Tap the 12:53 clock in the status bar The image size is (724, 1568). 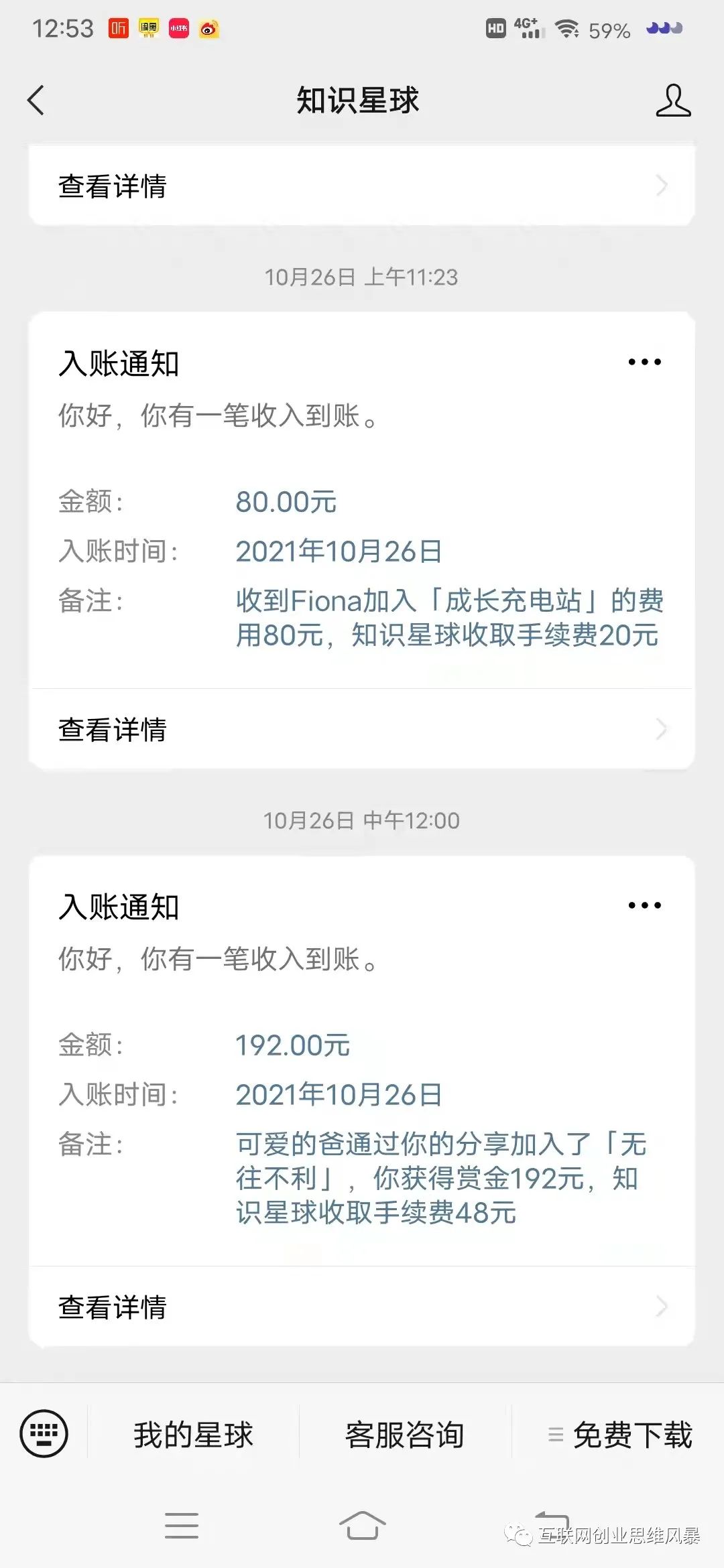(x=64, y=29)
